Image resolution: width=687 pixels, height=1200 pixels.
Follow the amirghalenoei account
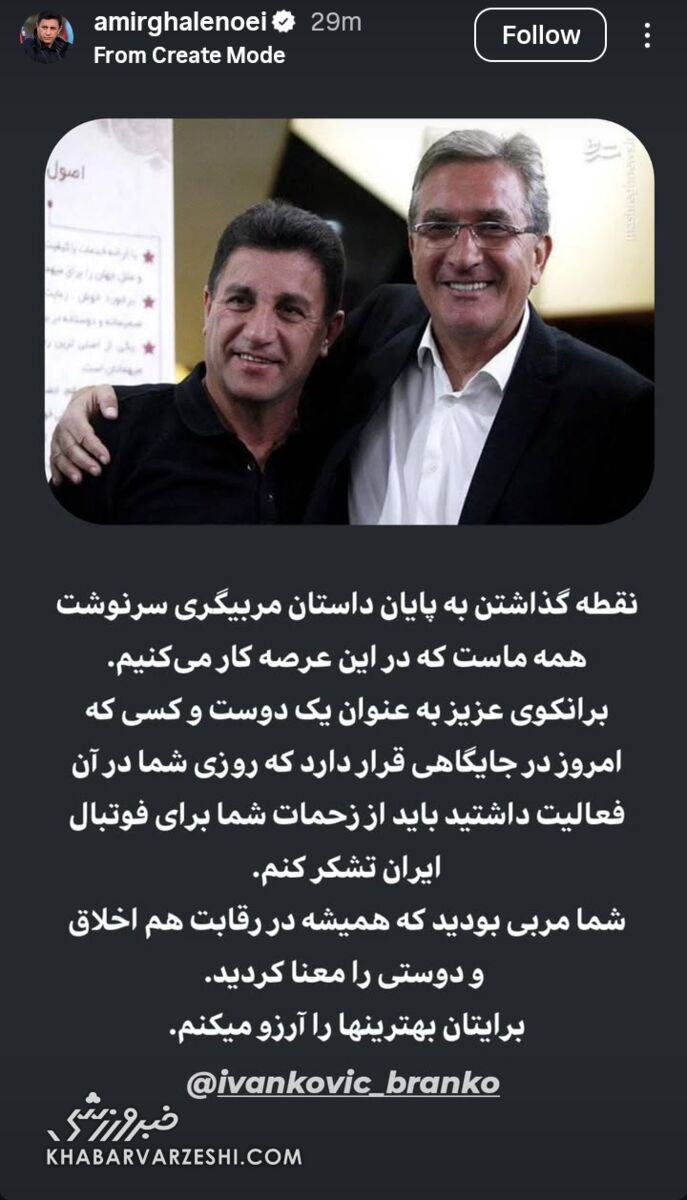(x=540, y=36)
